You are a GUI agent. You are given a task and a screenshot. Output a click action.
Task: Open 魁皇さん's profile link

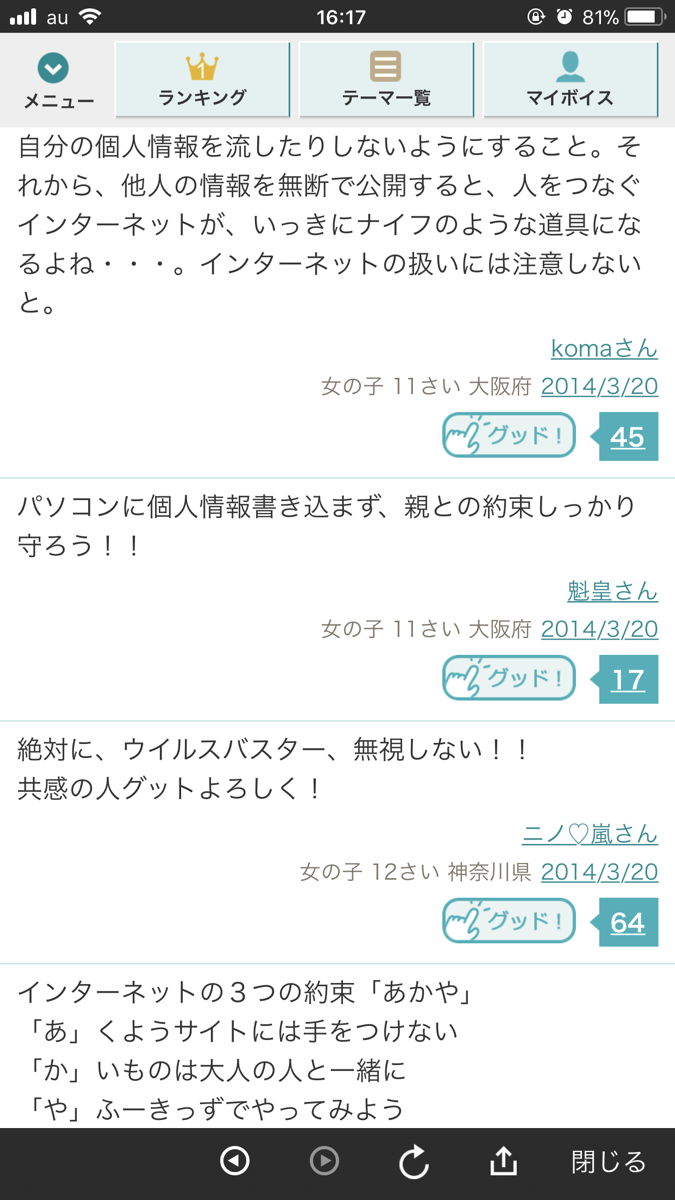pyautogui.click(x=612, y=591)
